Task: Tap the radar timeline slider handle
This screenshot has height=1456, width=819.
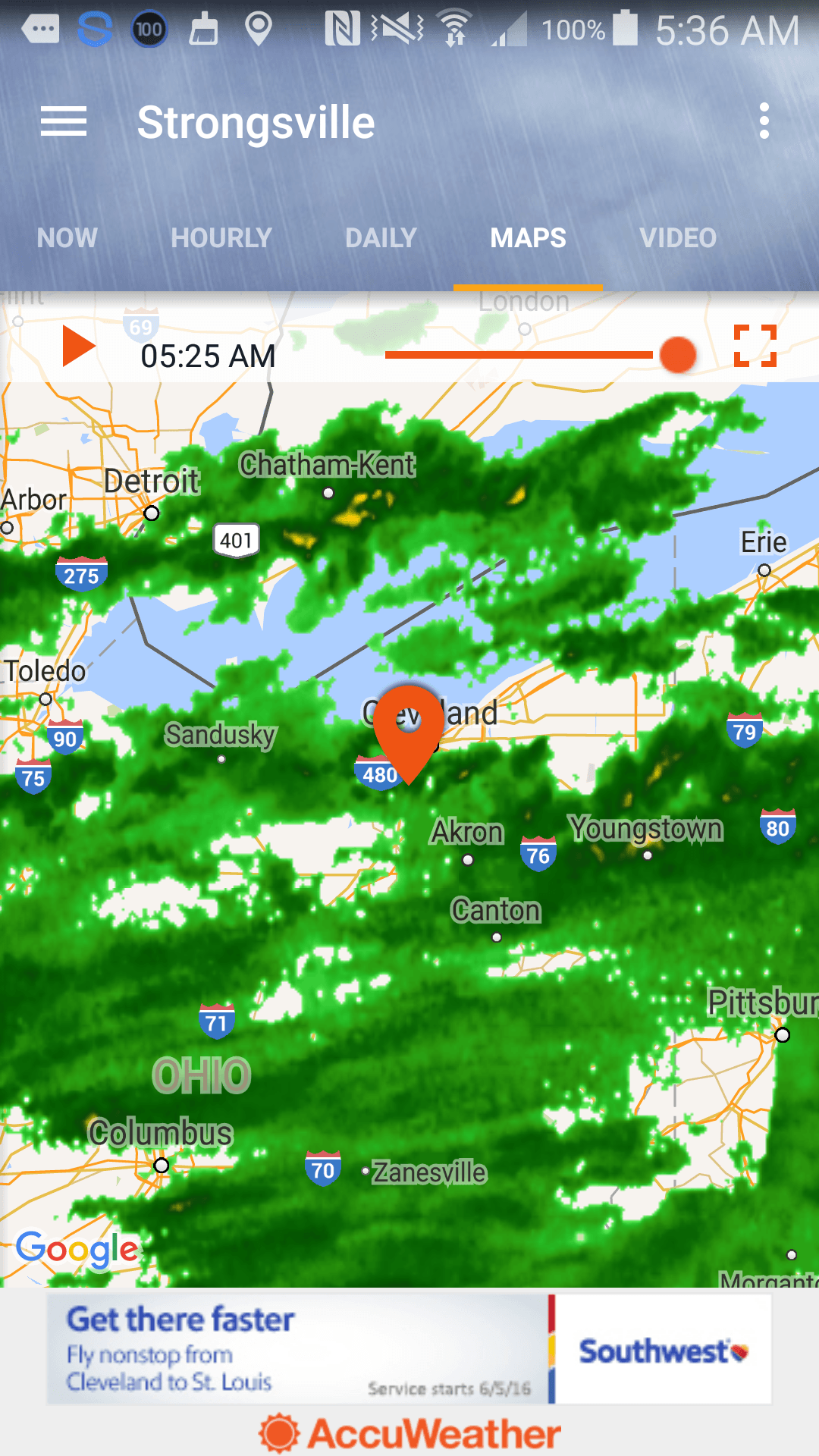Action: [x=678, y=355]
